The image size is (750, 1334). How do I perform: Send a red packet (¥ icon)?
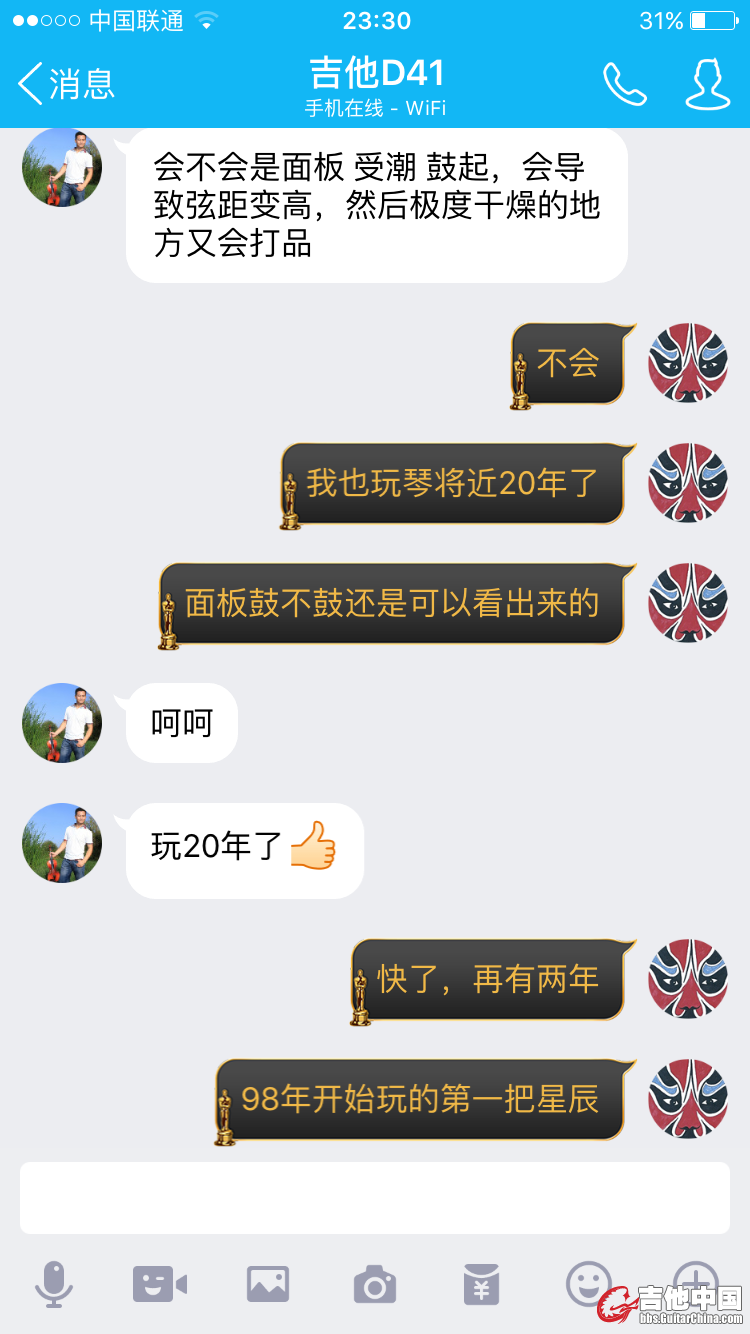click(x=482, y=1284)
